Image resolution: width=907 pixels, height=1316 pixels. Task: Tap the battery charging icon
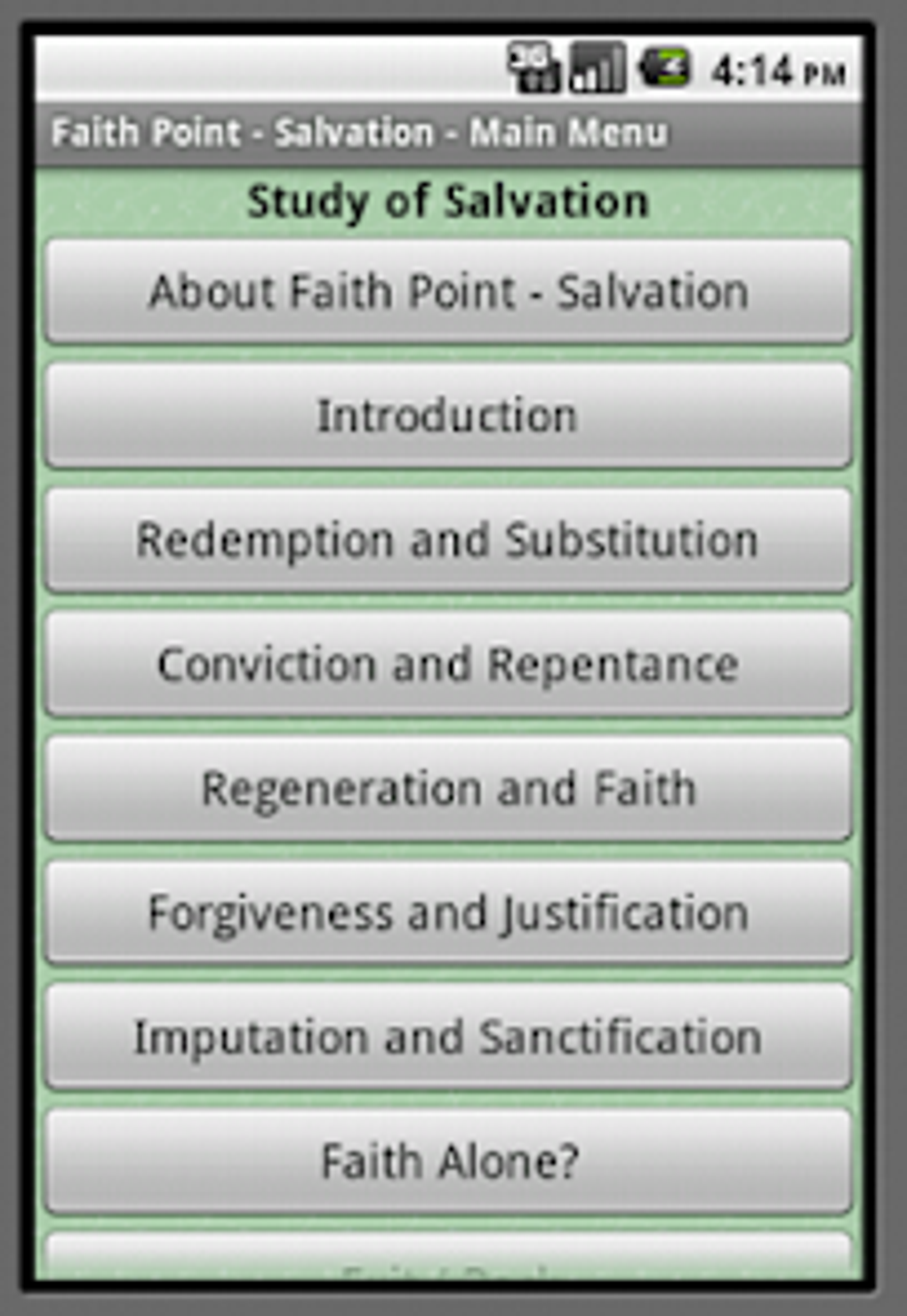tap(665, 66)
